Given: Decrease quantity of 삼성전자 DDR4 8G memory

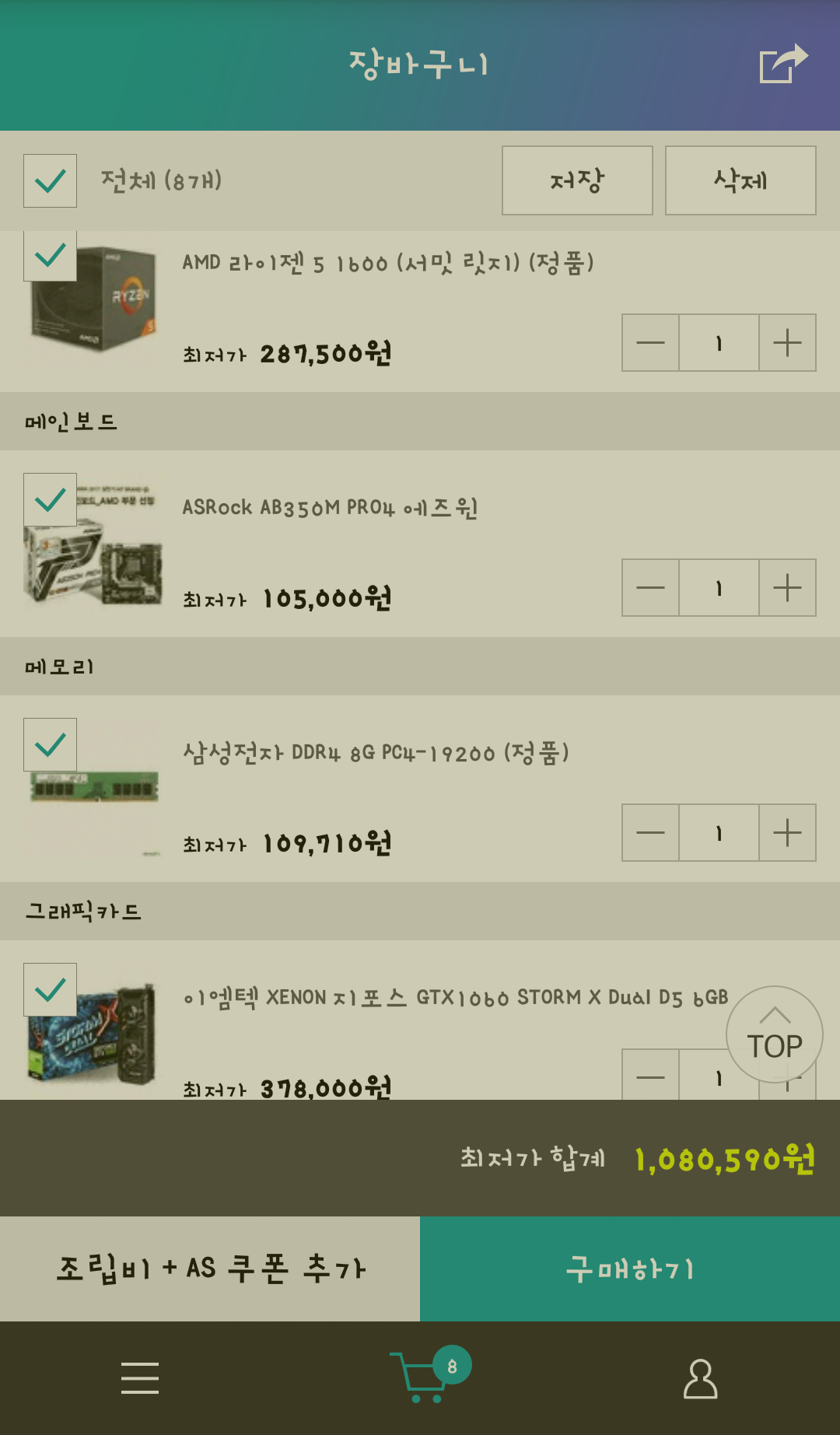Looking at the screenshot, I should tap(650, 832).
